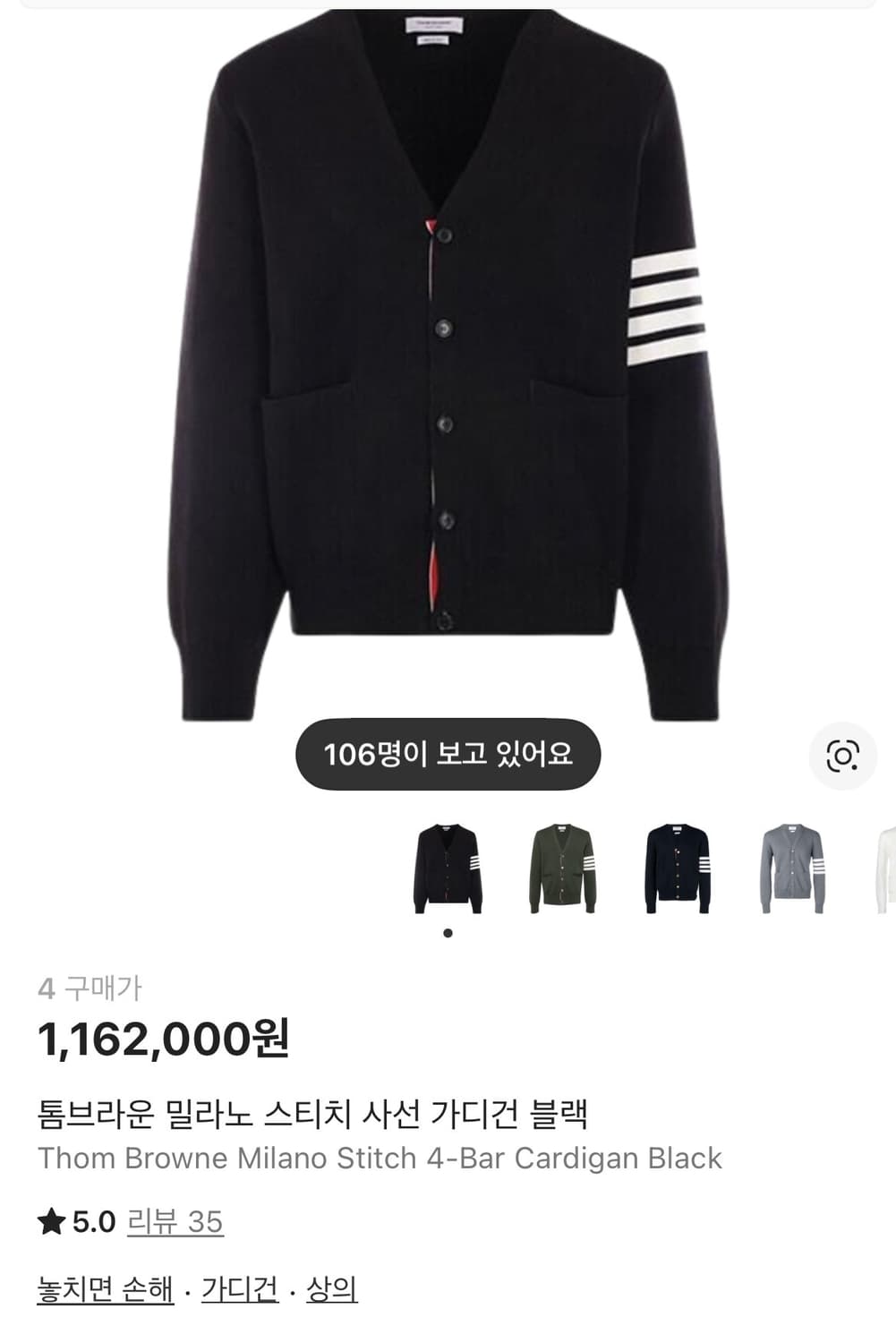The height and width of the screenshot is (1343, 896).
Task: Tap the carousel page indicator dot
Action: [x=447, y=932]
